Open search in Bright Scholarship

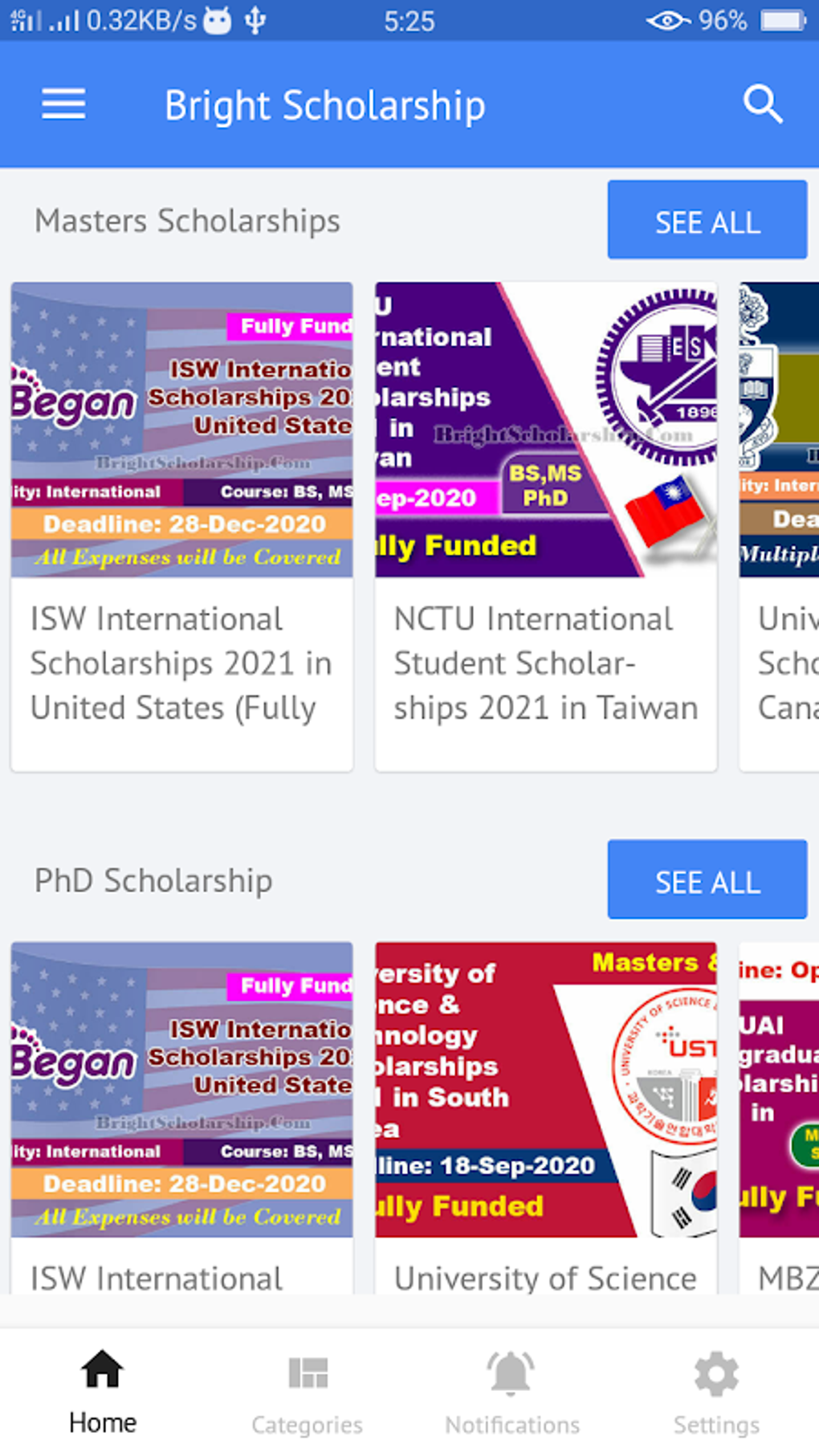tap(762, 104)
